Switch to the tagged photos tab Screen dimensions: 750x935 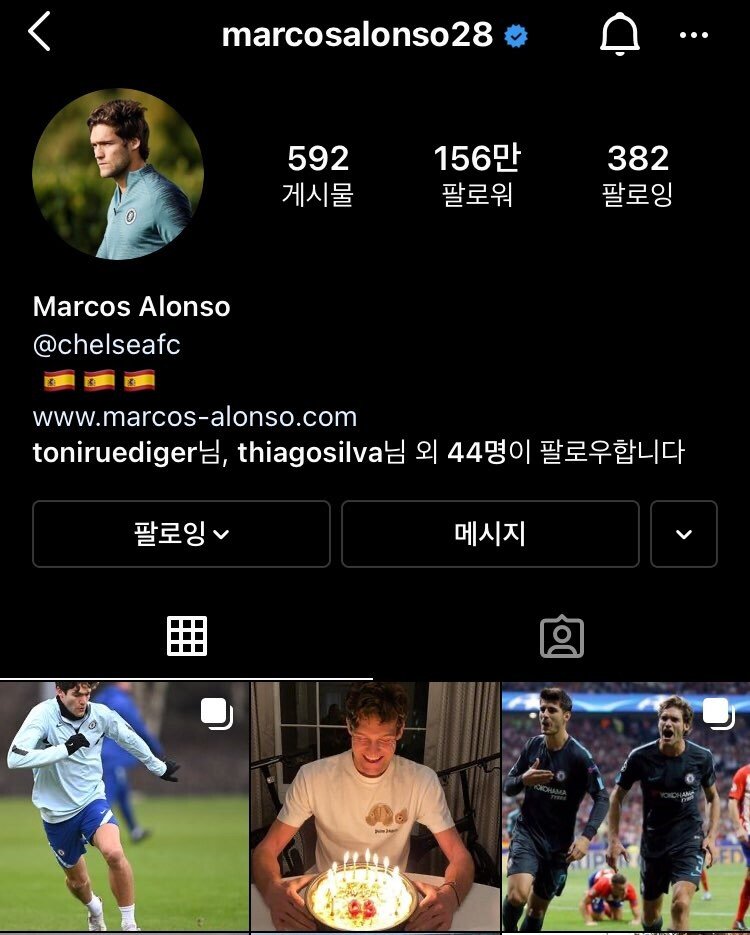coord(562,635)
